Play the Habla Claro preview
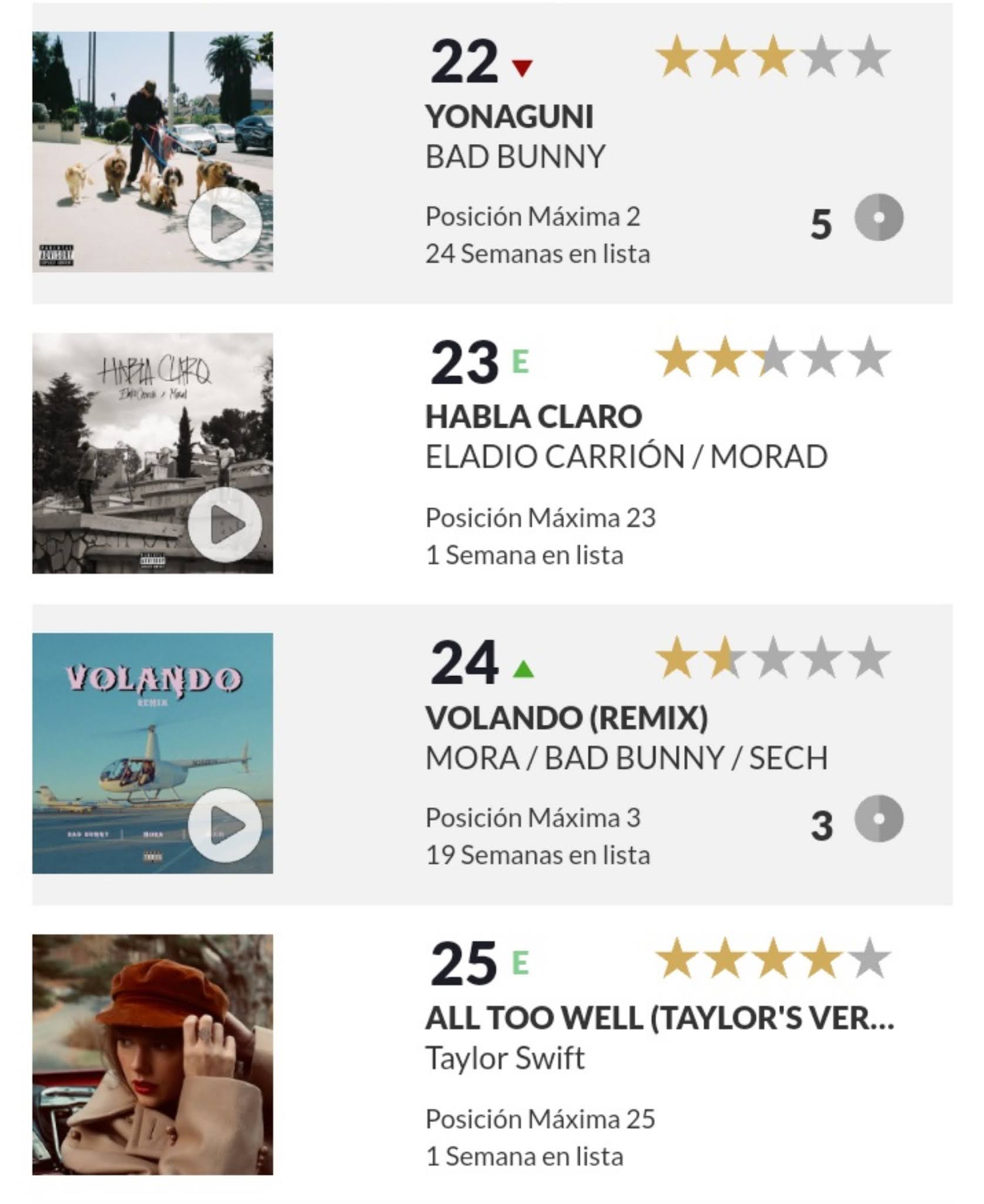The image size is (984, 1204). [225, 524]
